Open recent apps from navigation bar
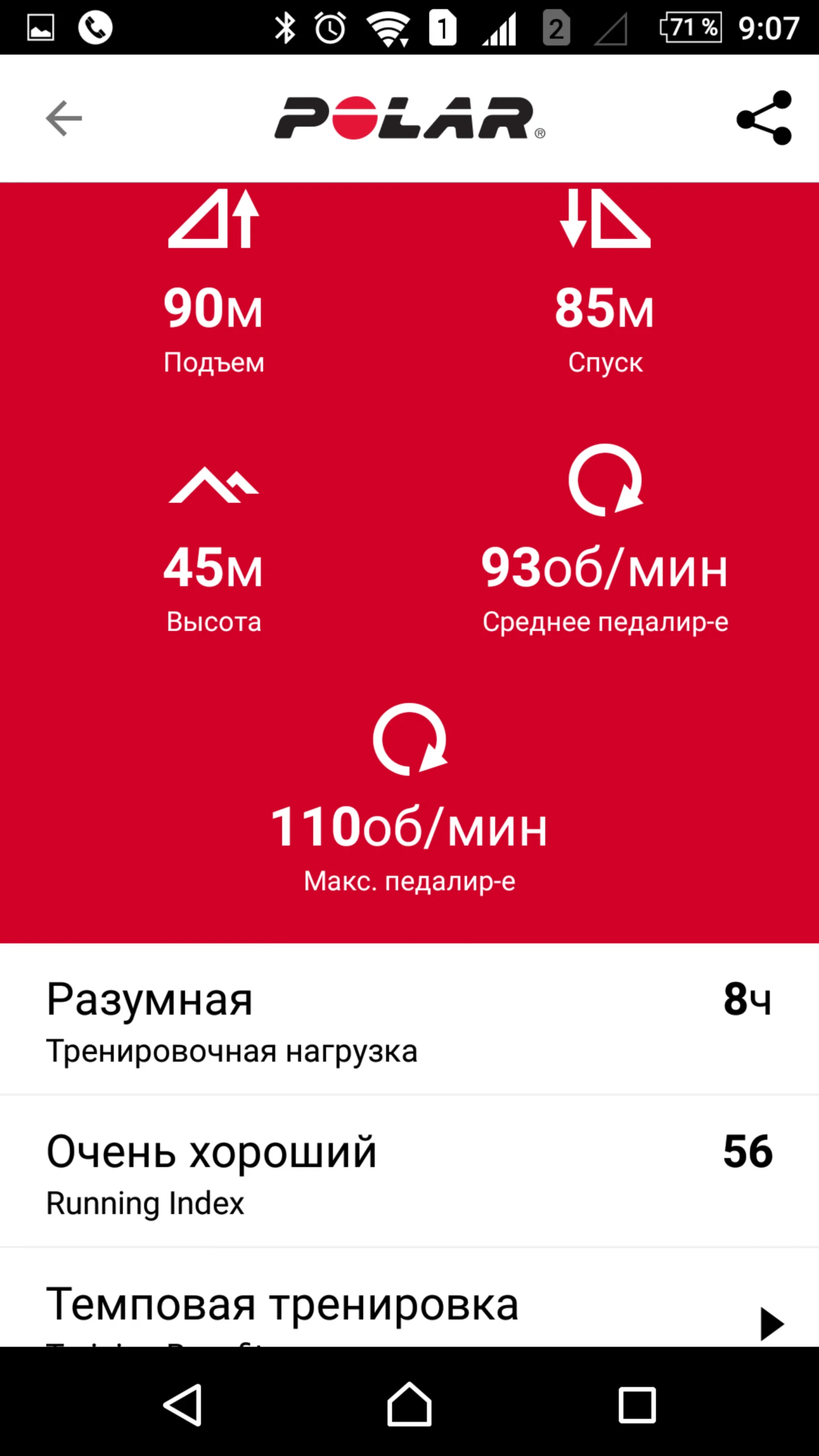The height and width of the screenshot is (1456, 819). [x=637, y=1405]
